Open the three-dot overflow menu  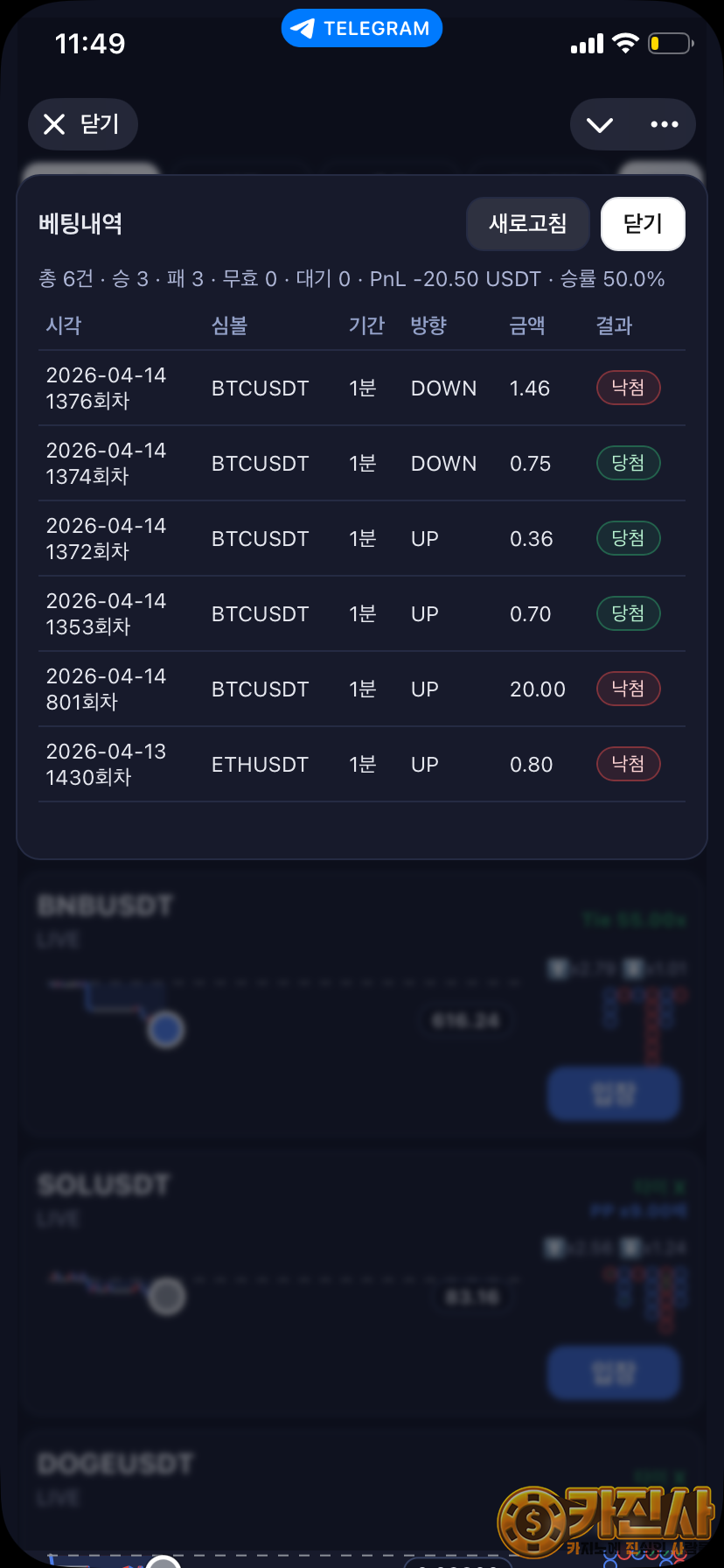coord(665,125)
